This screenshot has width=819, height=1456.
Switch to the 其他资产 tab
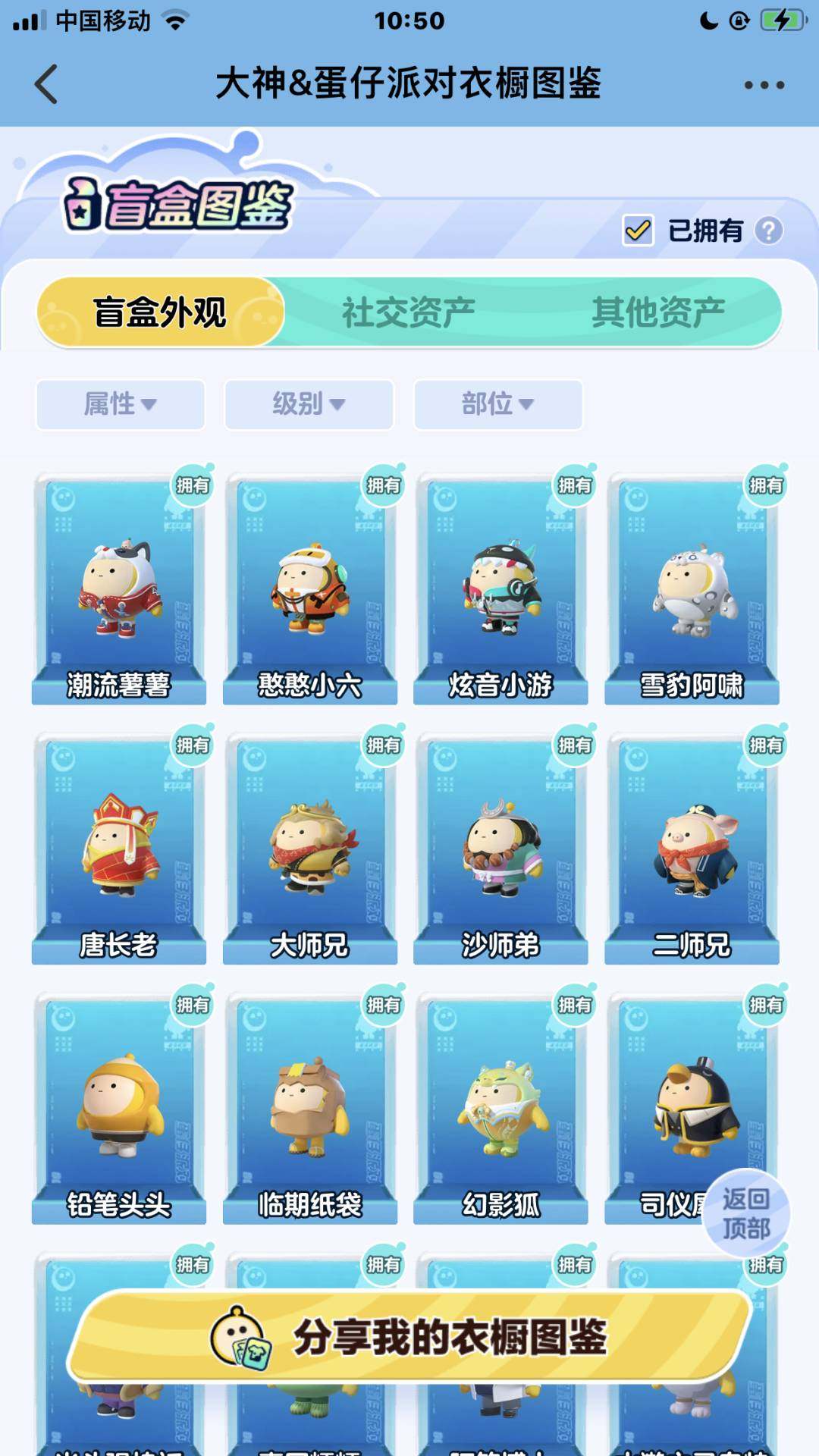coord(660,309)
